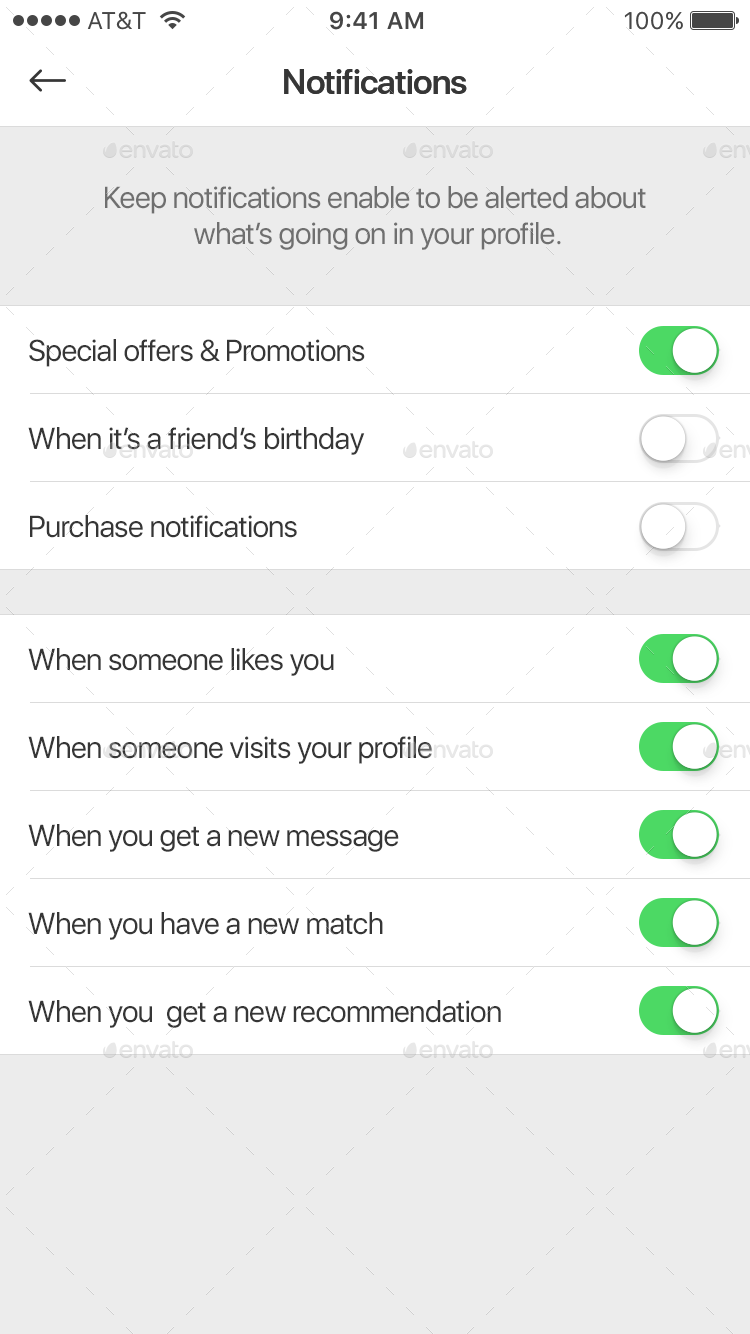Turn off When someone likes you
Viewport: 750px width, 1334px height.
coord(679,660)
